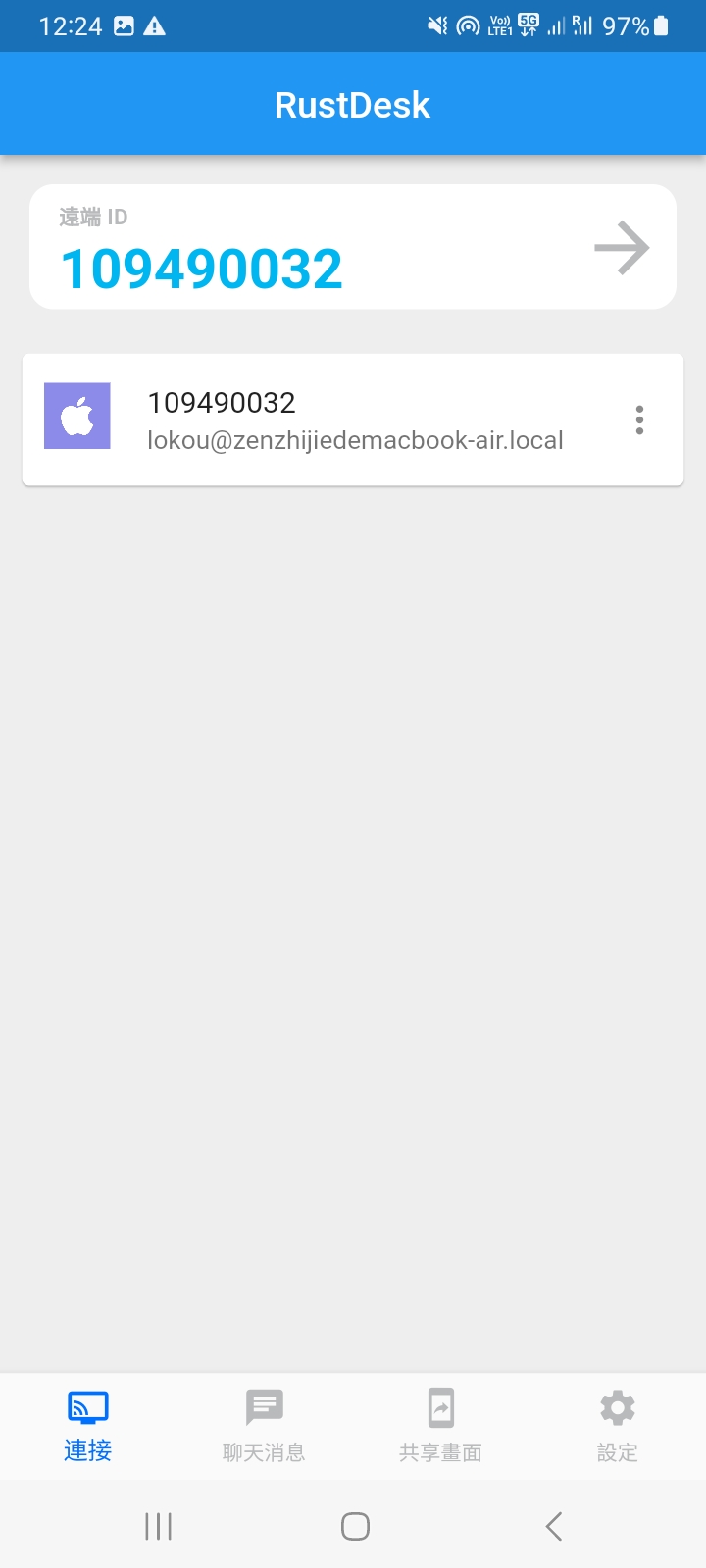
Task: Edit the remote ID field 109490032
Action: pyautogui.click(x=202, y=269)
